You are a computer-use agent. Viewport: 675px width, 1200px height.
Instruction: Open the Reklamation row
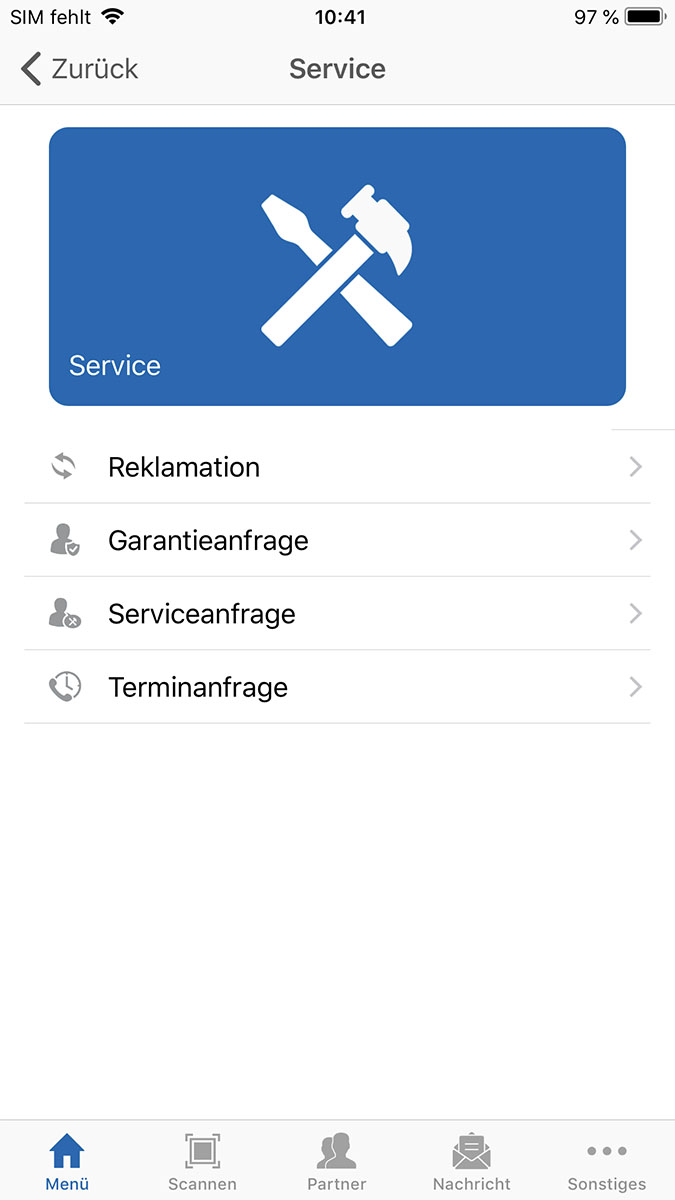pos(336,467)
